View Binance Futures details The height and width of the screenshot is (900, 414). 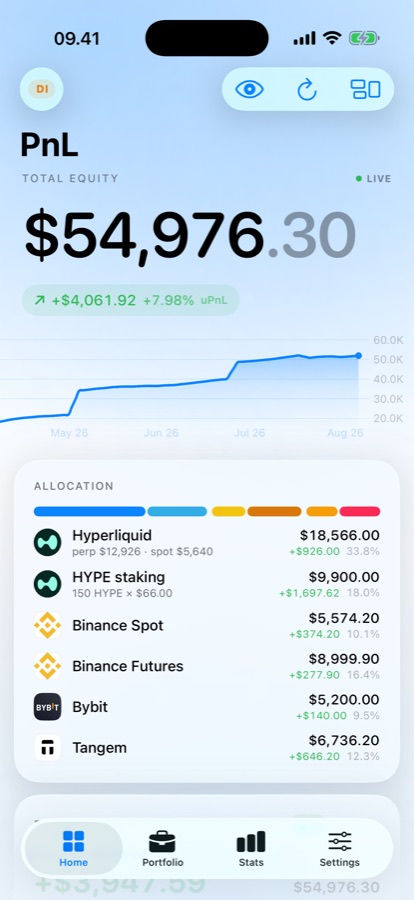pyautogui.click(x=207, y=666)
